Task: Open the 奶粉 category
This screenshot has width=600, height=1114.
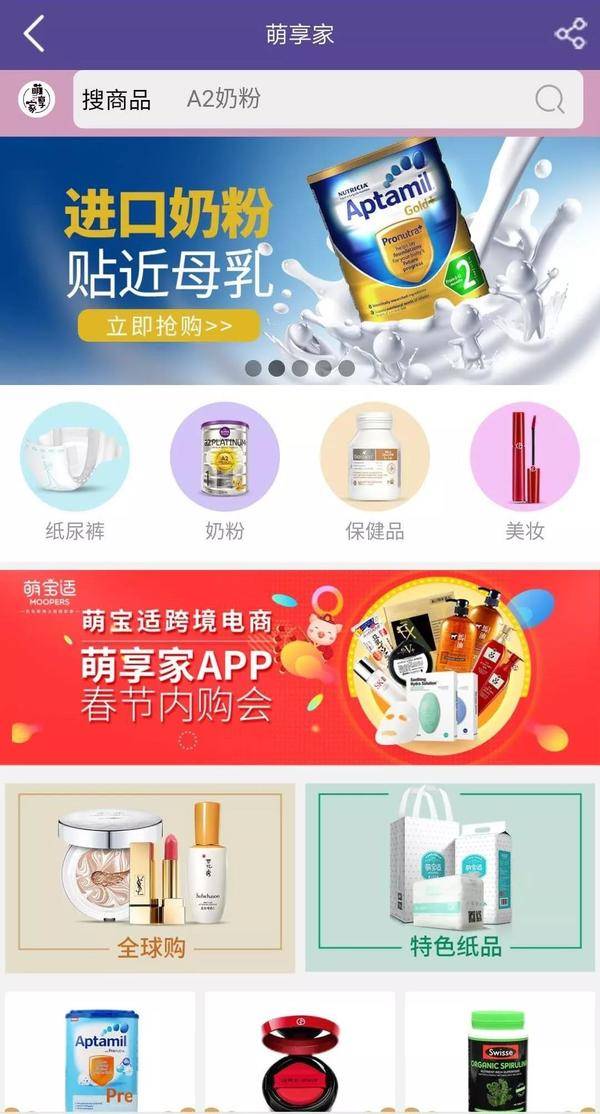Action: [225, 470]
